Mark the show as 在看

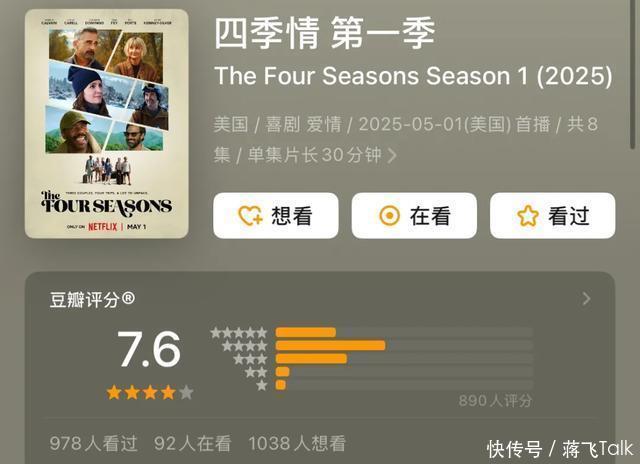click(413, 216)
